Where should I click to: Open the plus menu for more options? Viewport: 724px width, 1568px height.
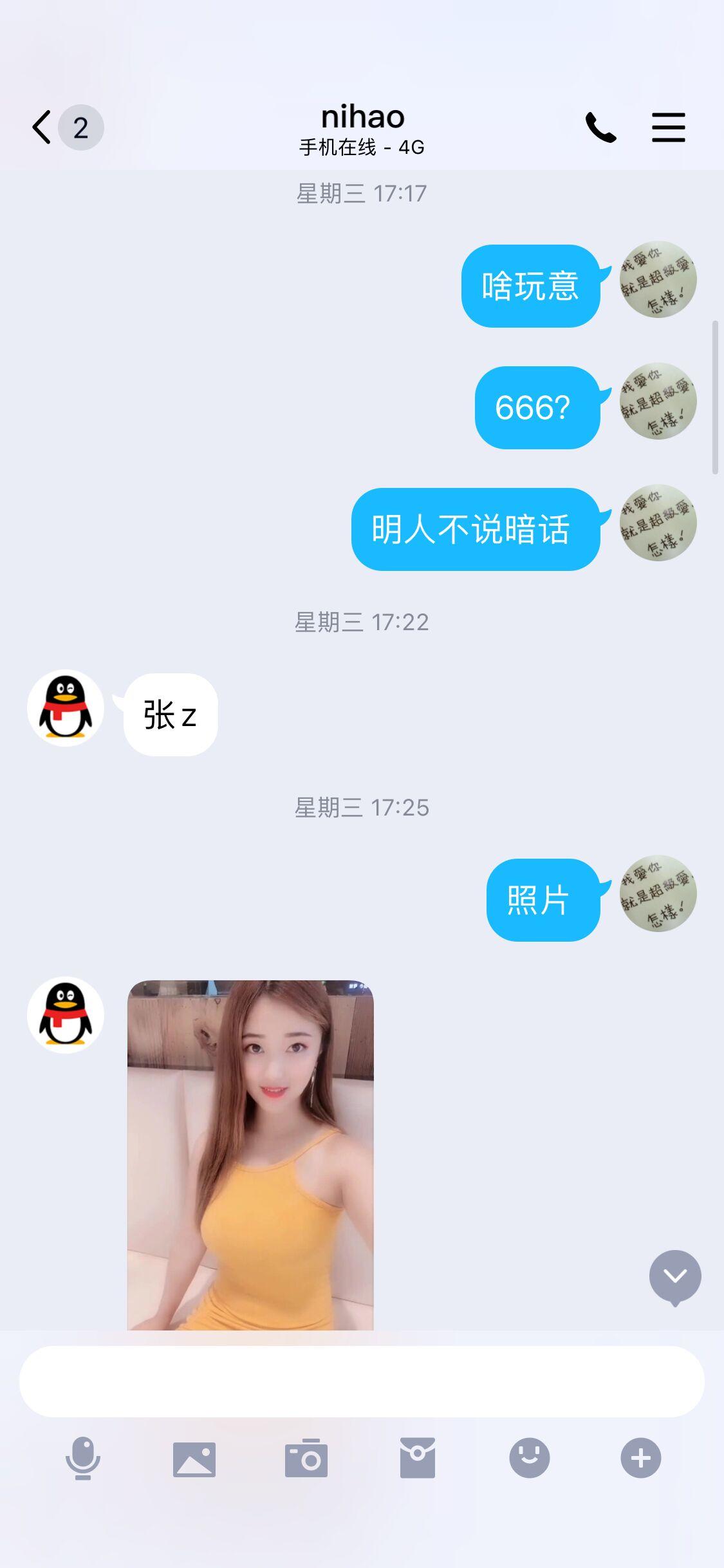click(x=640, y=1458)
